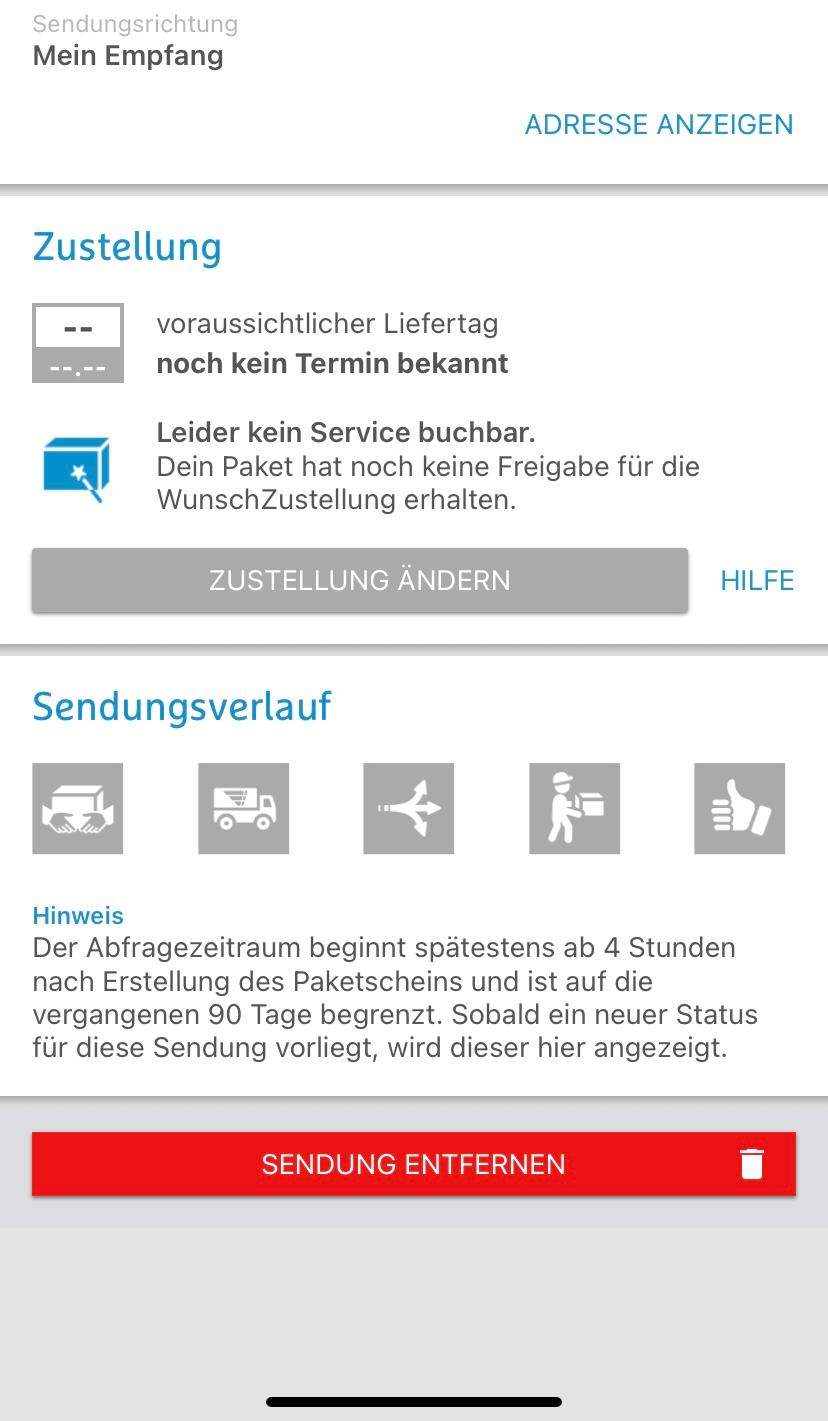Screen dimensions: 828x1421
Task: Show the address via ADRESSE ANZEIGEN
Action: (x=657, y=124)
